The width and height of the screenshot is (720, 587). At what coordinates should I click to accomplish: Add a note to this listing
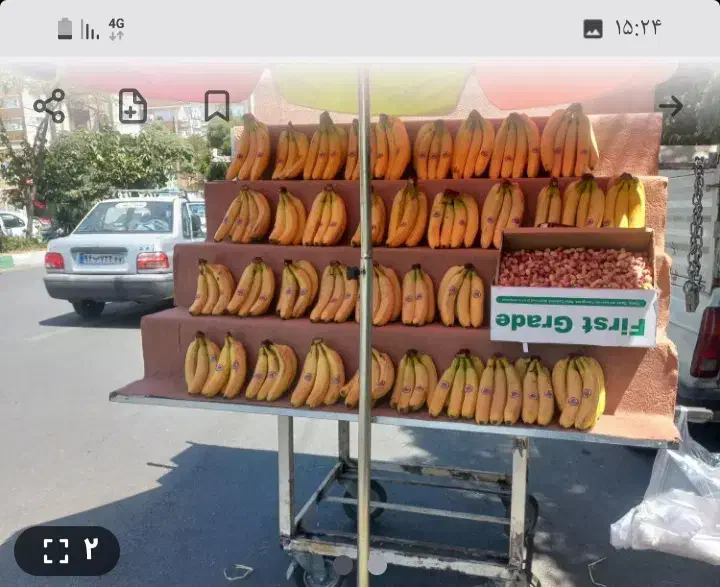(133, 106)
